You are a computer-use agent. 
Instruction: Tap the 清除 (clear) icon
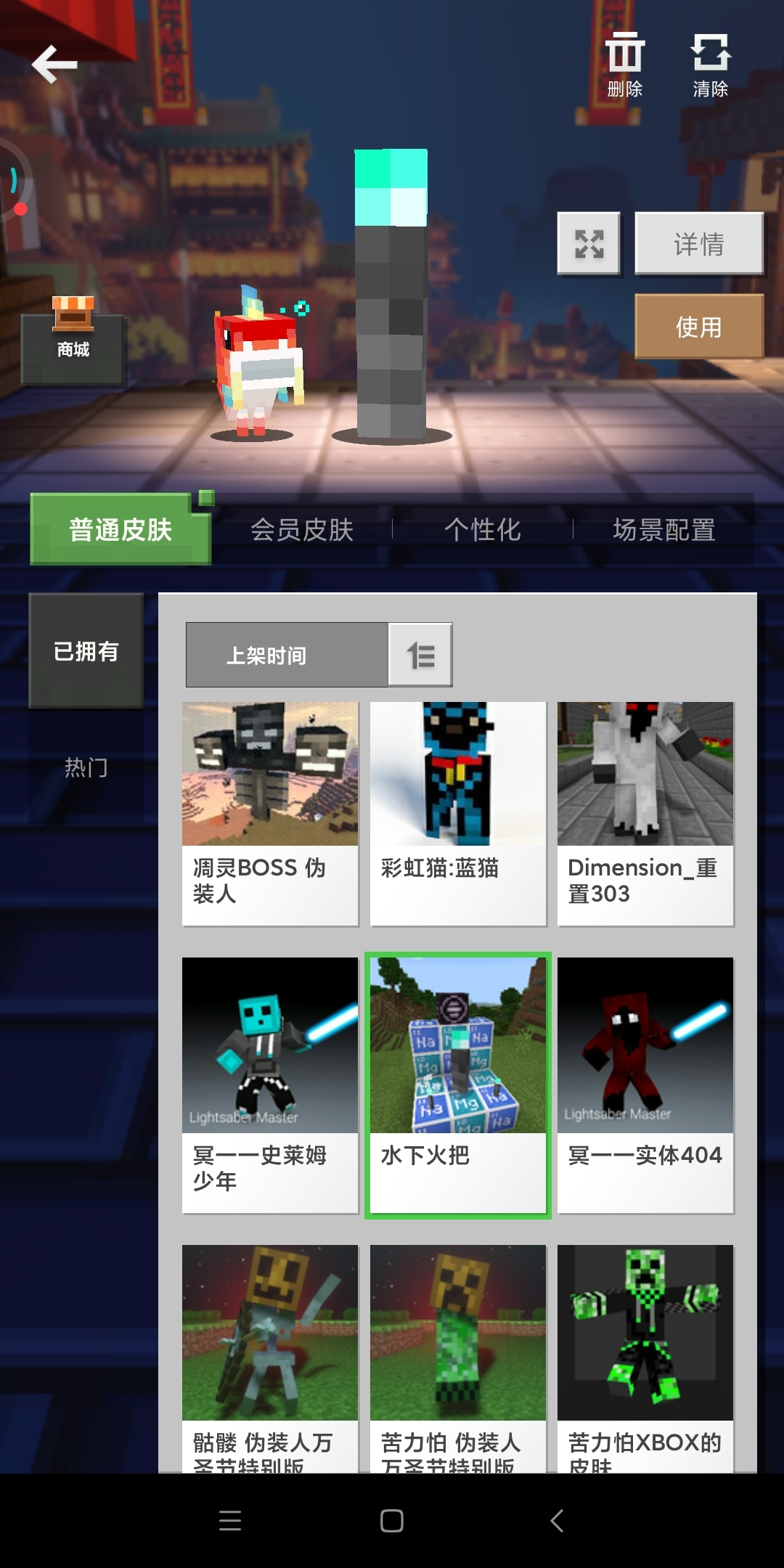710,64
